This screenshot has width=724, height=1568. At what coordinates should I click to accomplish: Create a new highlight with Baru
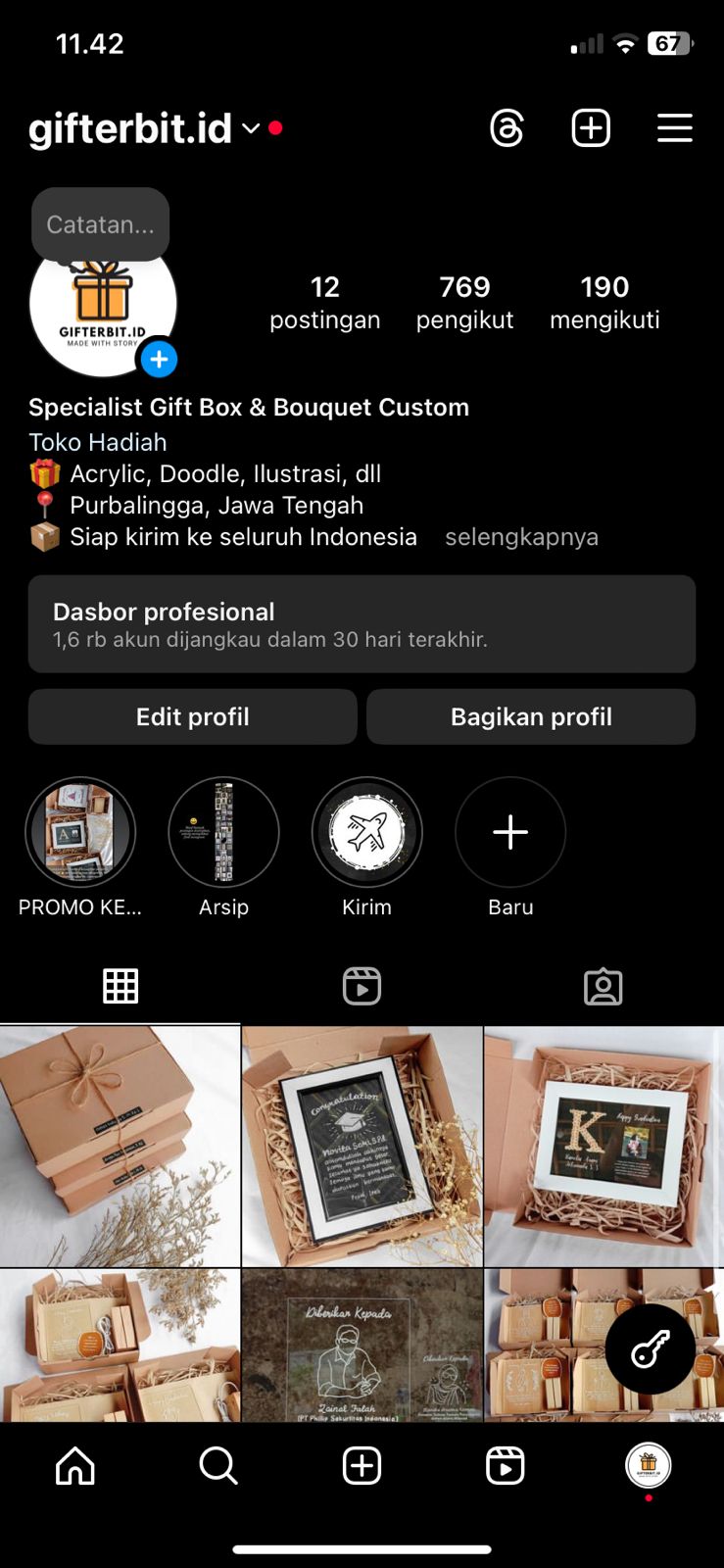point(510,848)
